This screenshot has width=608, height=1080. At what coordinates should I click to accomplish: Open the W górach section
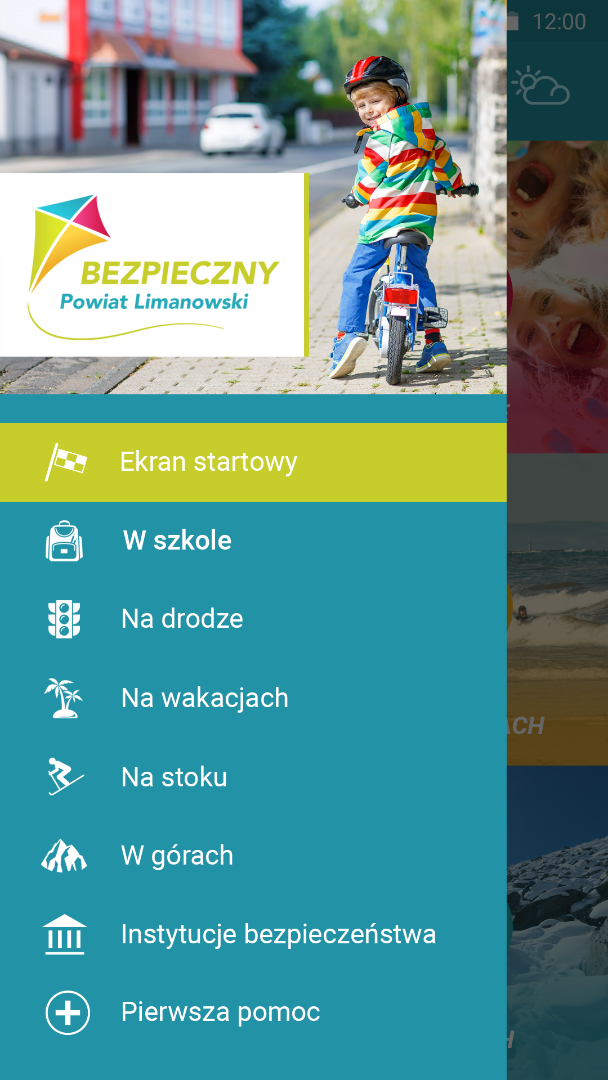point(177,856)
